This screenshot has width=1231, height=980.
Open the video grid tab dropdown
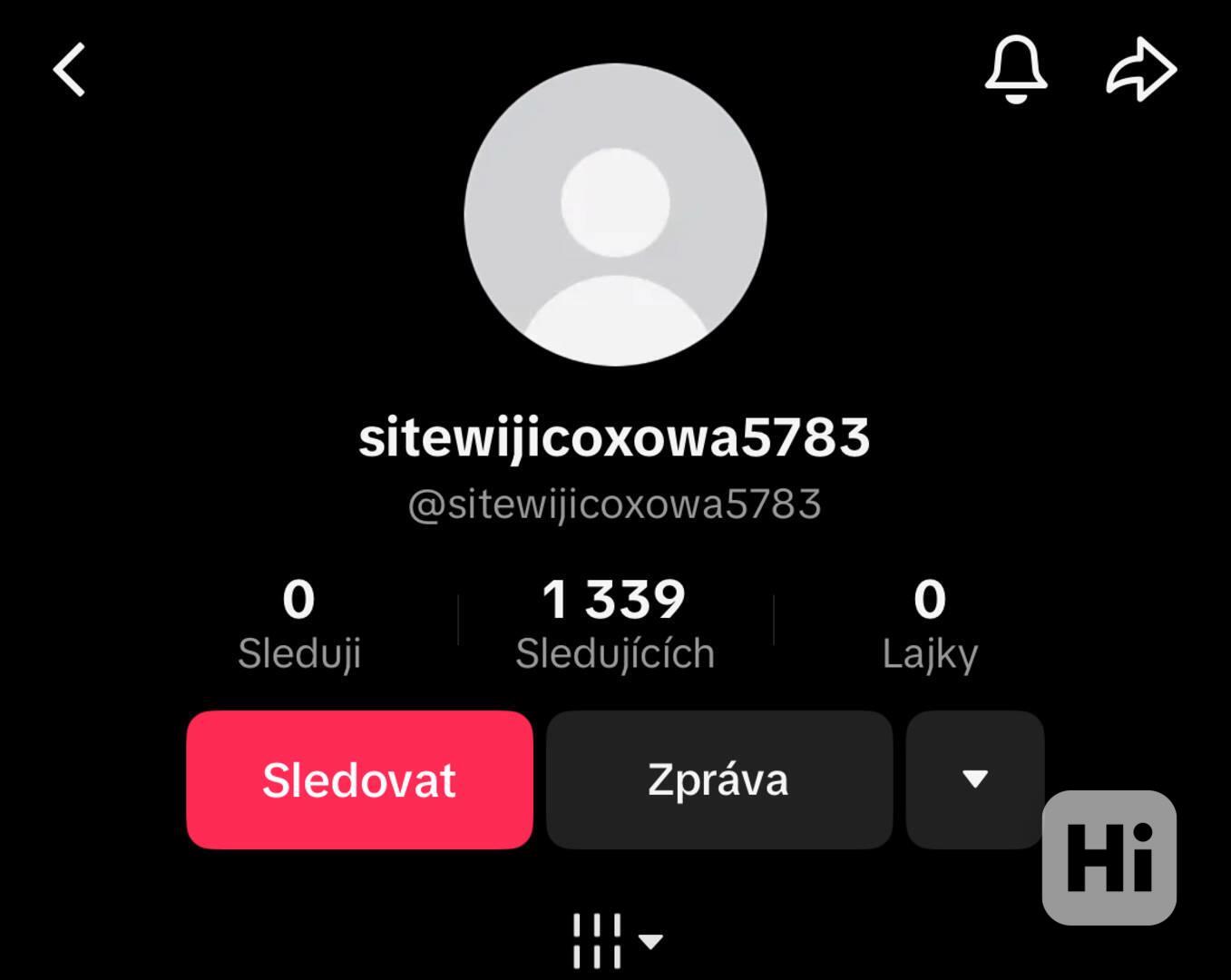click(617, 941)
